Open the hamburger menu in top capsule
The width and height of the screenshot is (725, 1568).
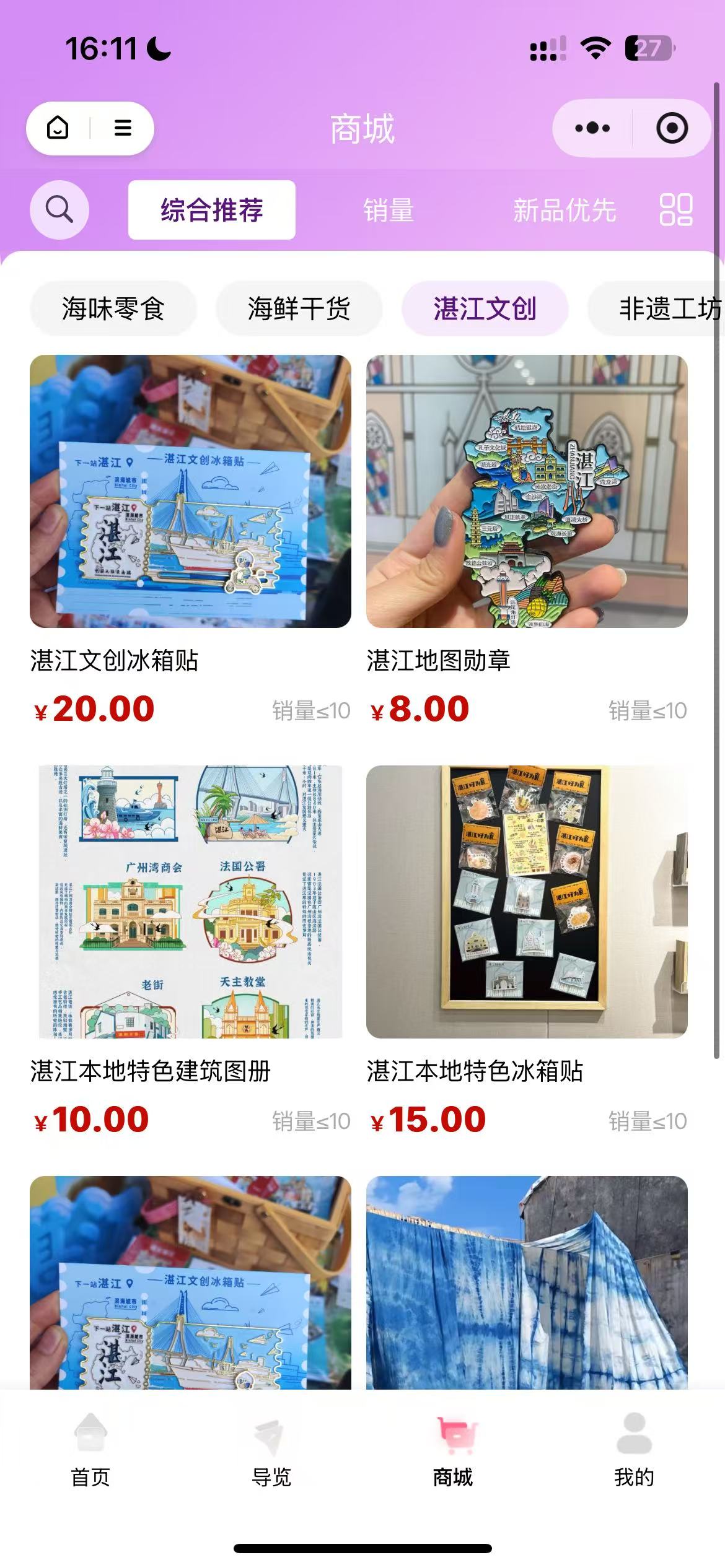(123, 128)
